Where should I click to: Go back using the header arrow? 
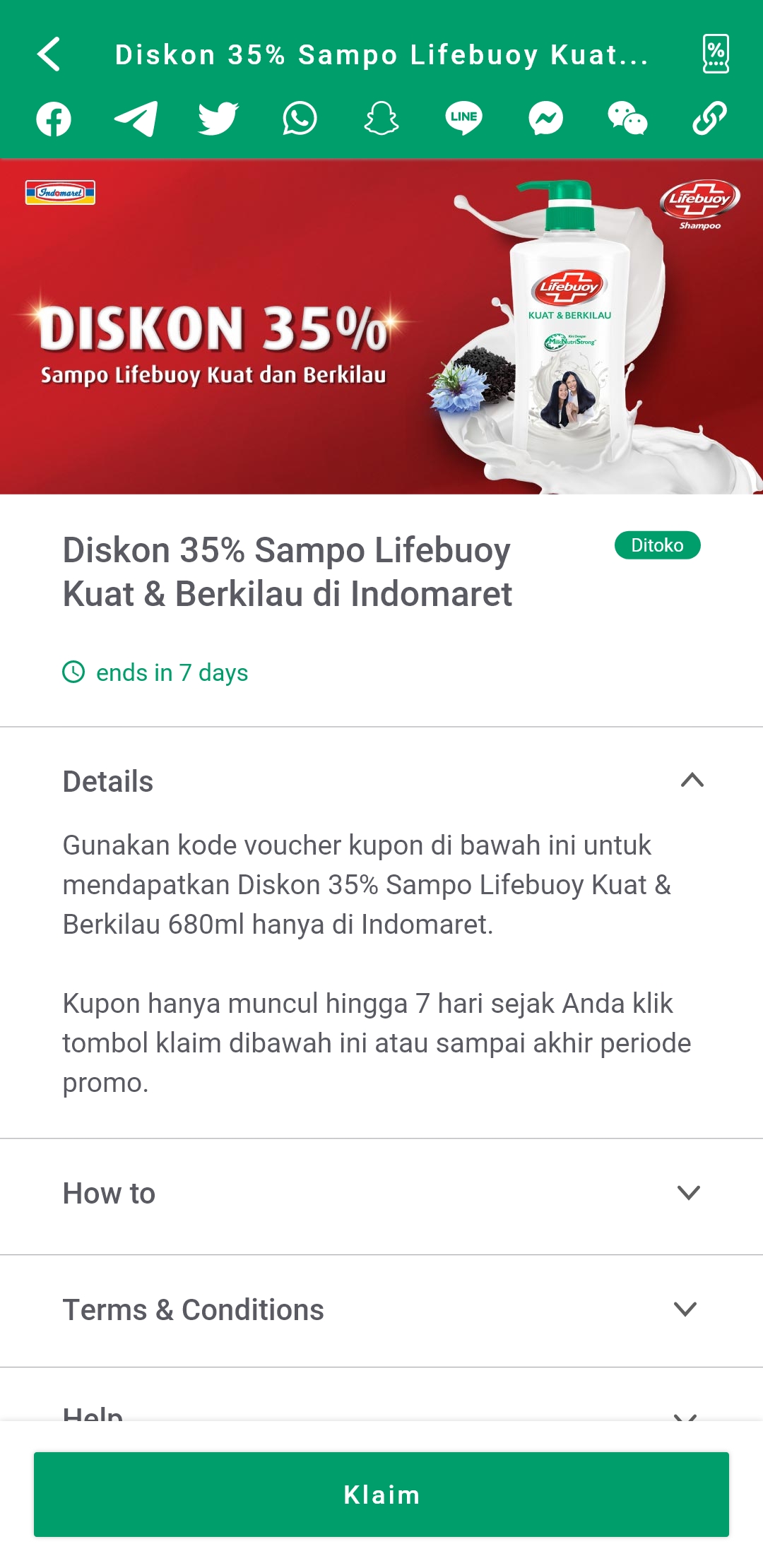49,54
